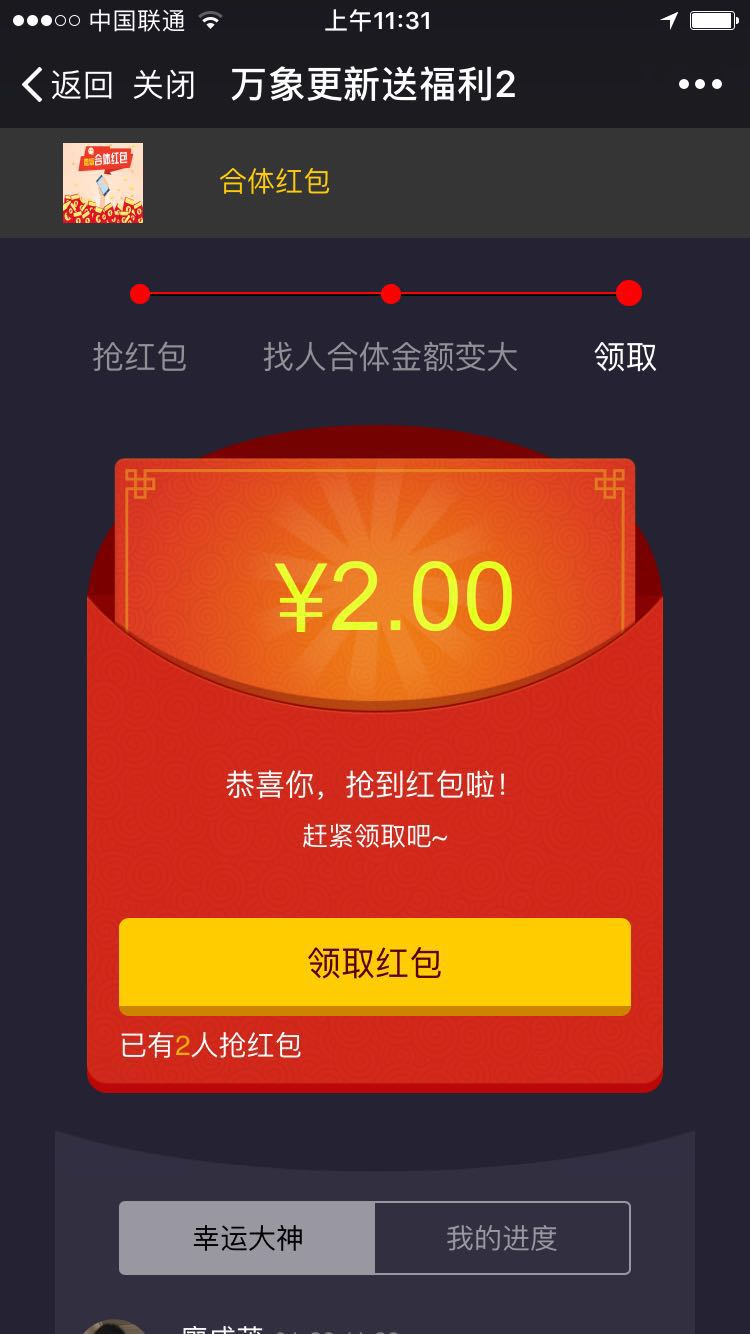Click the middle red dot on the progress line
Image resolution: width=750 pixels, height=1334 pixels.
coord(389,294)
